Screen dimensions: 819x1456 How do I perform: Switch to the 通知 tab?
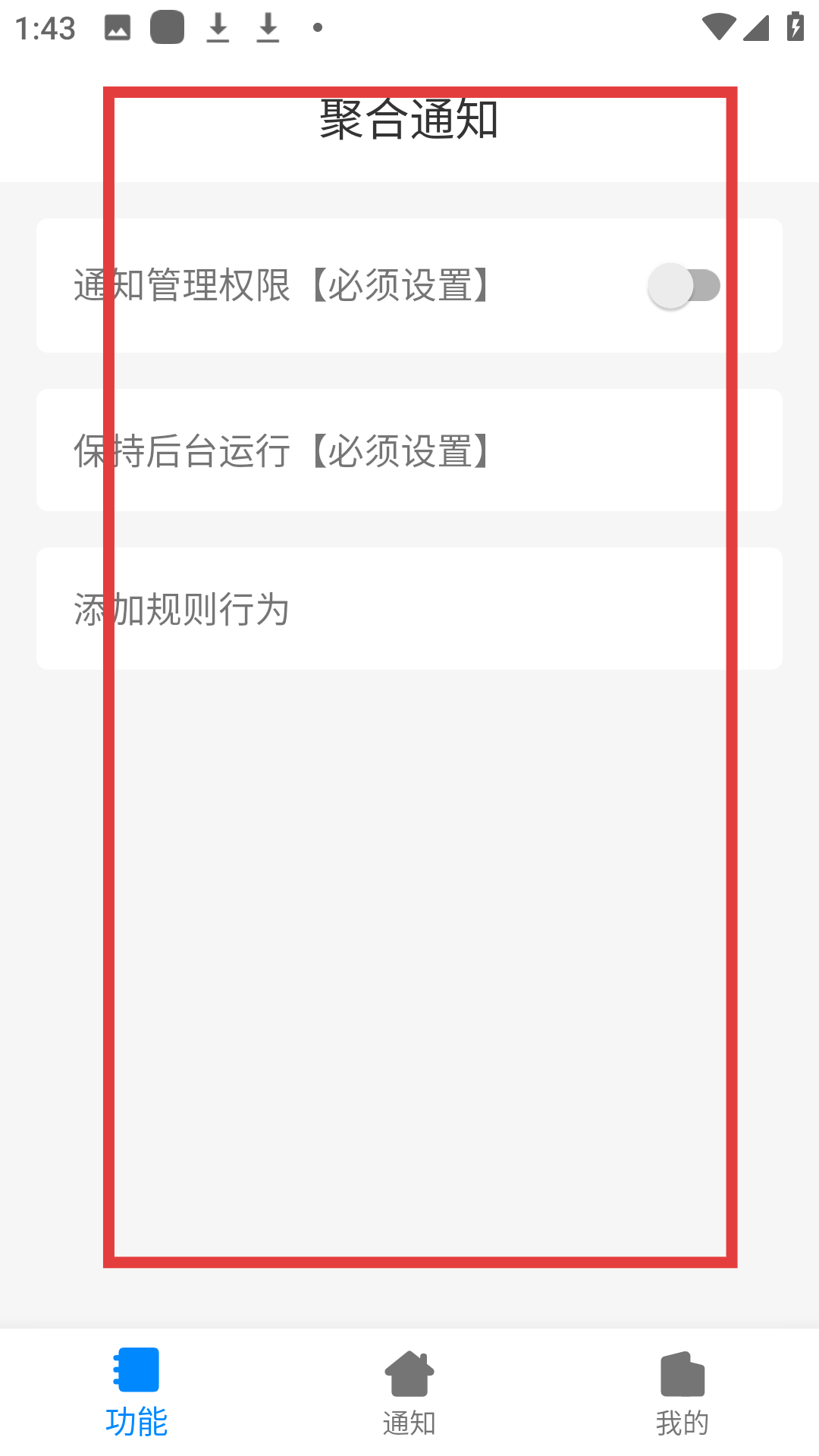pyautogui.click(x=409, y=1392)
